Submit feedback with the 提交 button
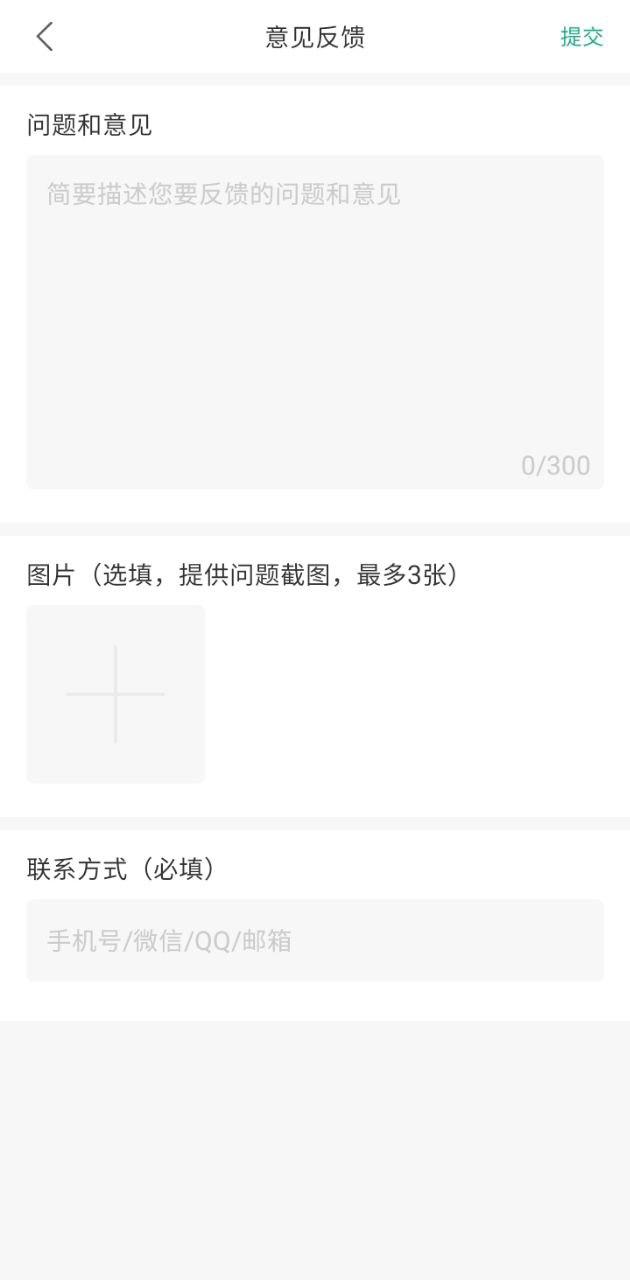Viewport: 630px width, 1280px height. pos(581,37)
